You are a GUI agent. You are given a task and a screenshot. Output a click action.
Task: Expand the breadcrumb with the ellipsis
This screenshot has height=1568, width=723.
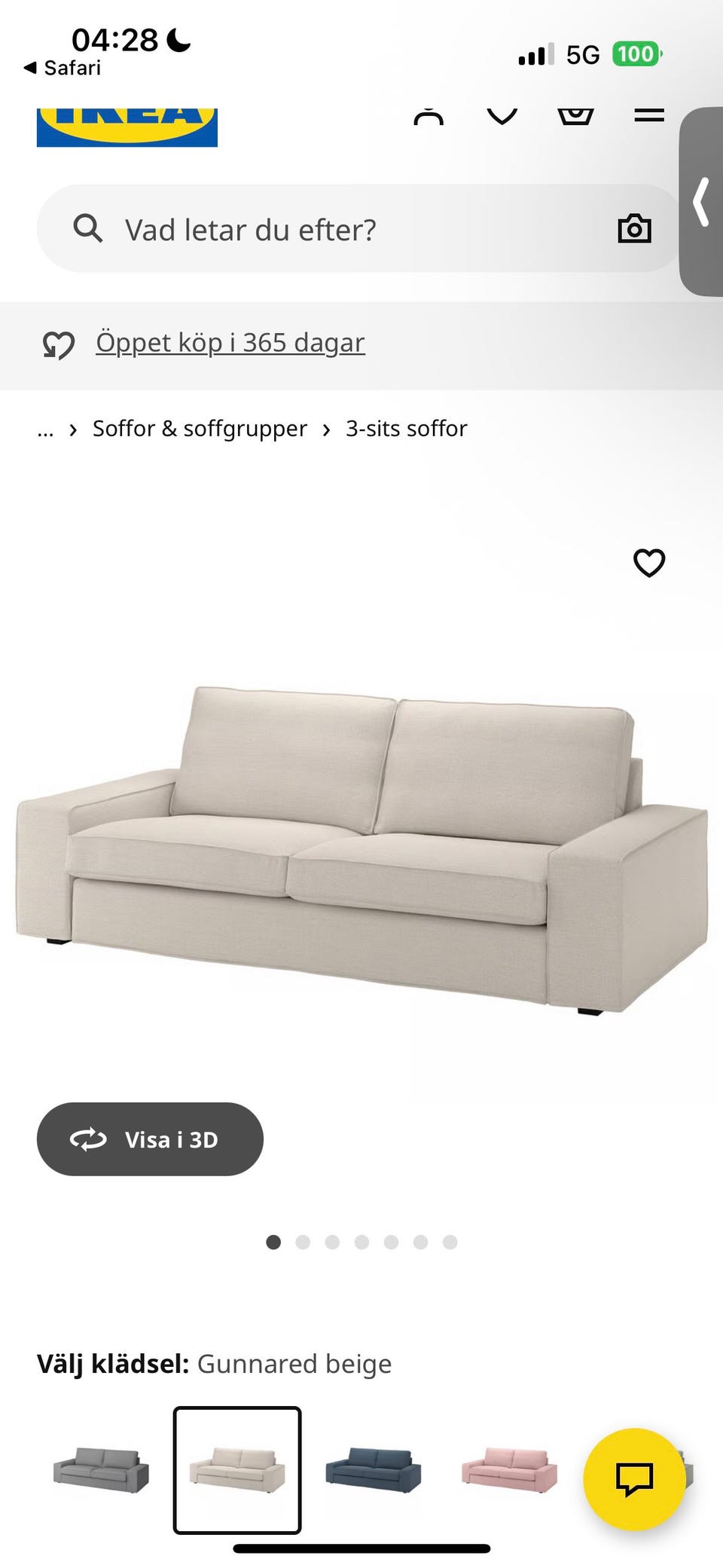click(45, 429)
